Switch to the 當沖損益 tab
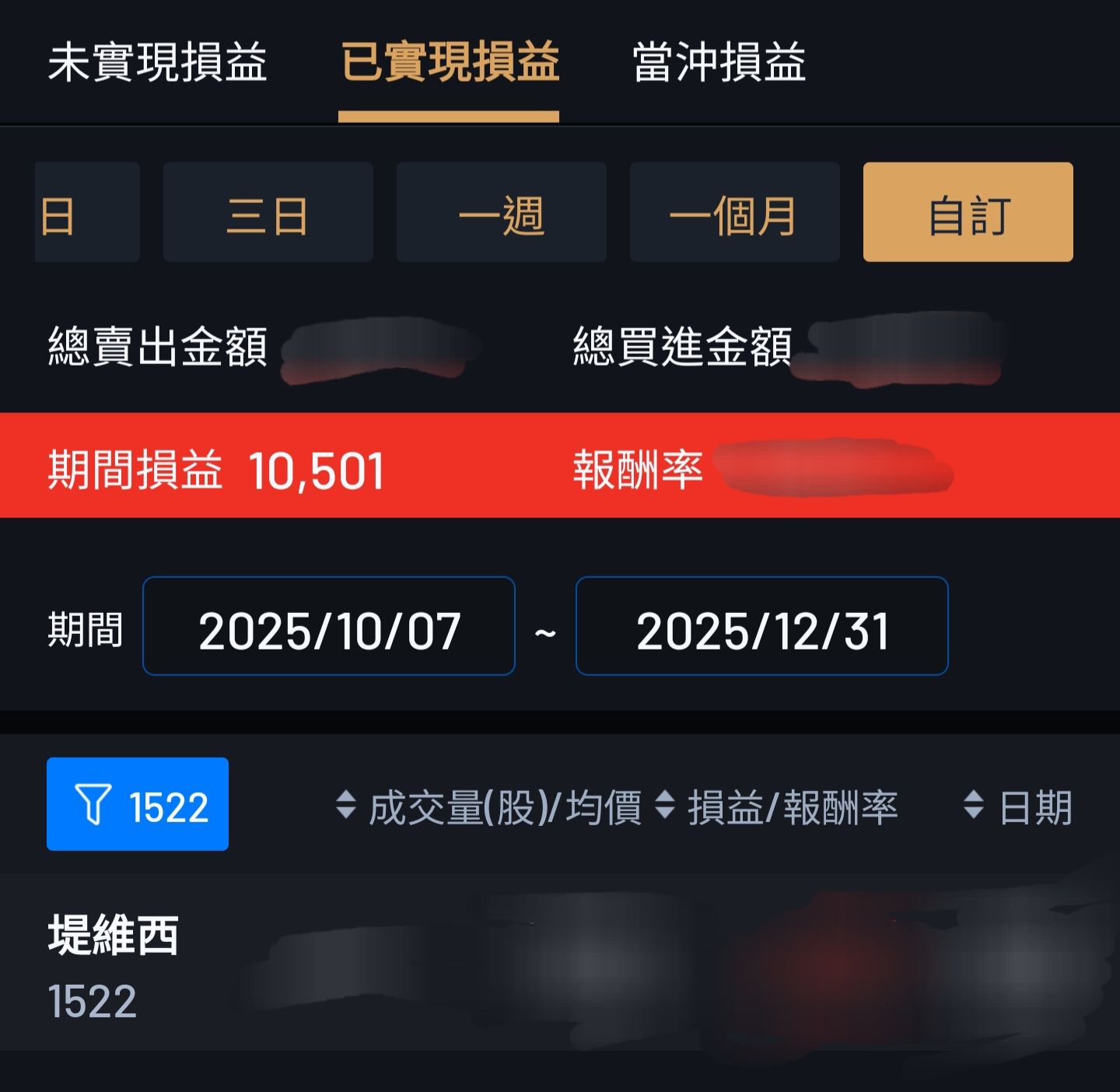The image size is (1120, 1092). point(719,62)
